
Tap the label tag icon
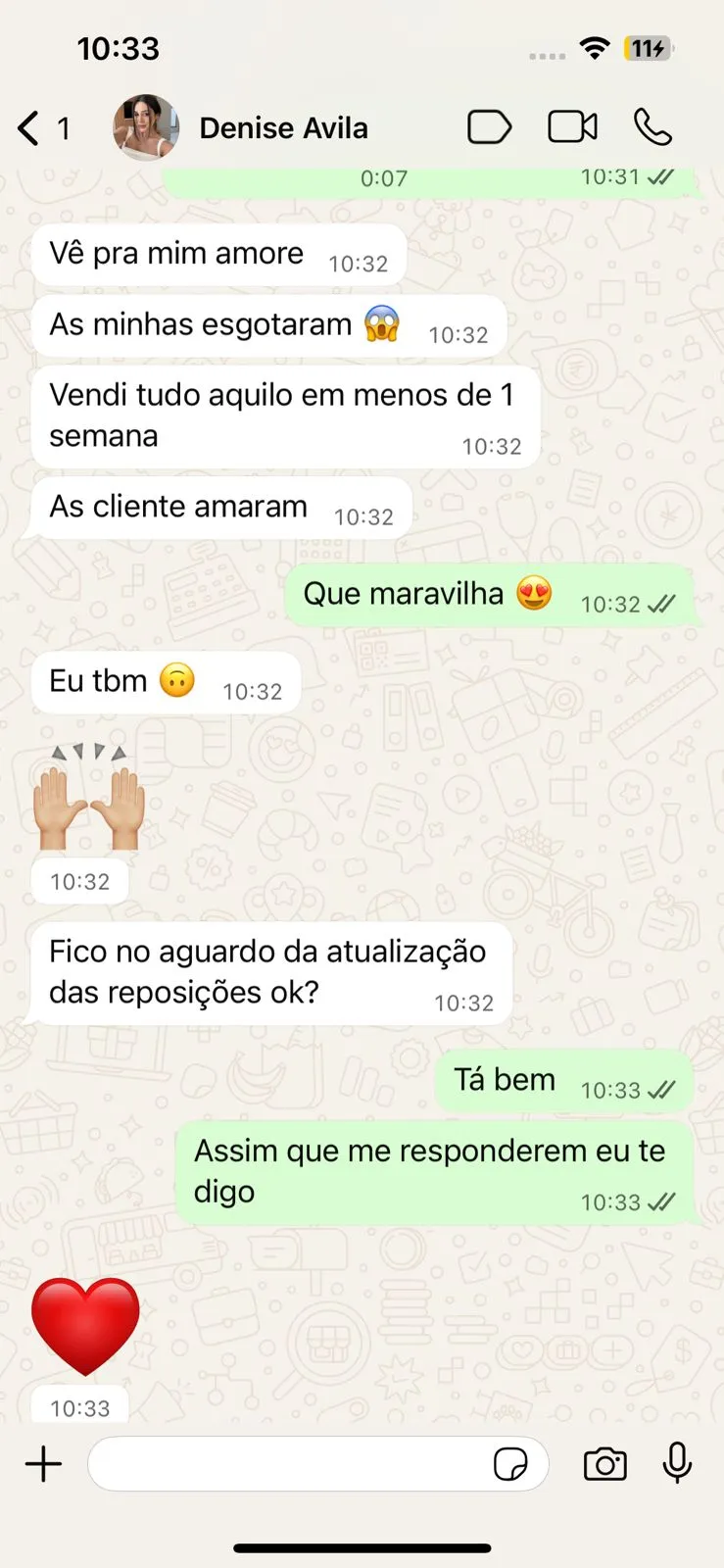pyautogui.click(x=489, y=127)
